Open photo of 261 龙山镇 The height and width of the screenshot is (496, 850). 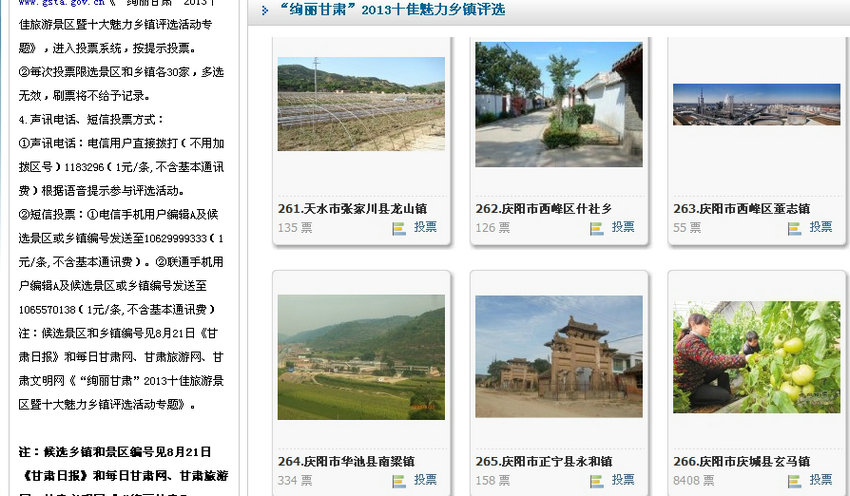point(361,104)
